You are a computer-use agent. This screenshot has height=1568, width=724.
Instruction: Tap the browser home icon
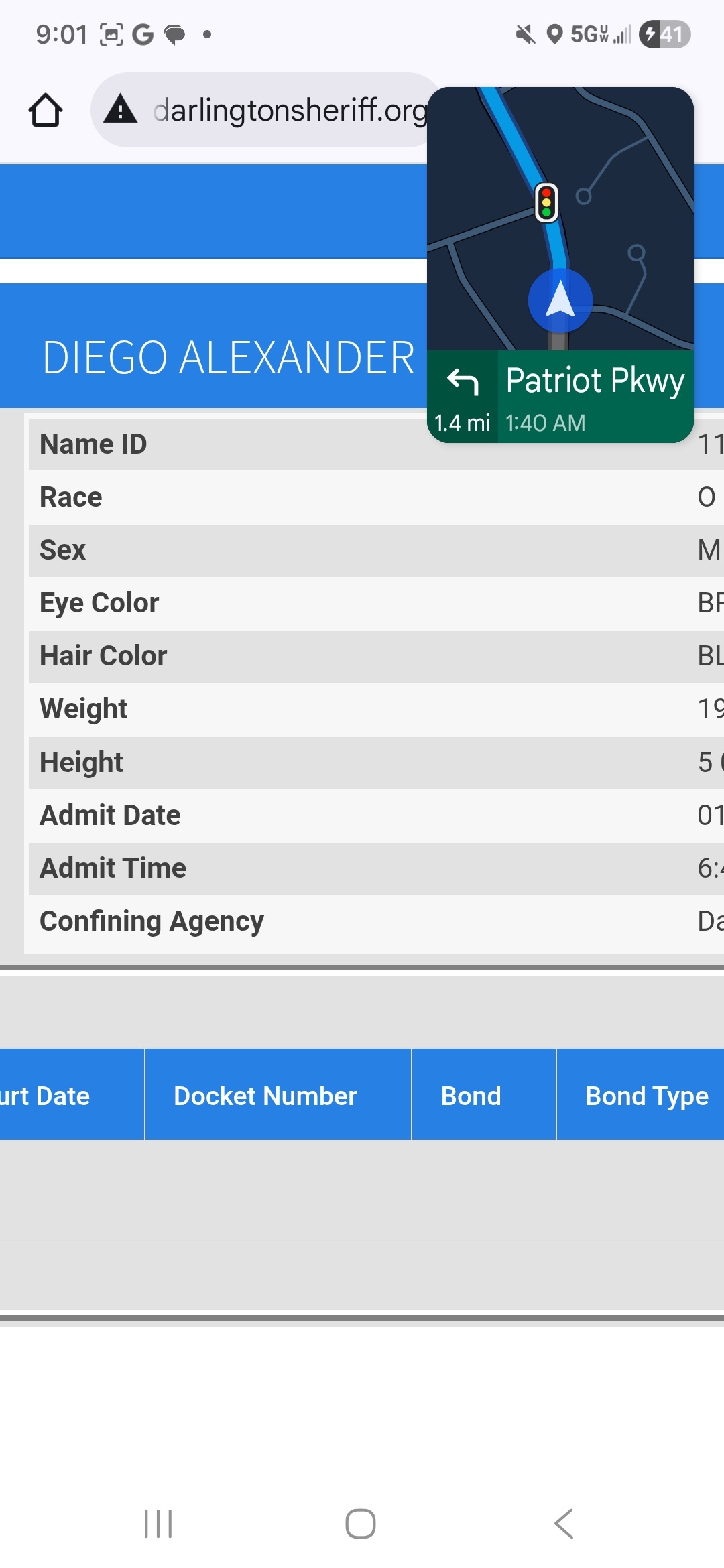(46, 110)
